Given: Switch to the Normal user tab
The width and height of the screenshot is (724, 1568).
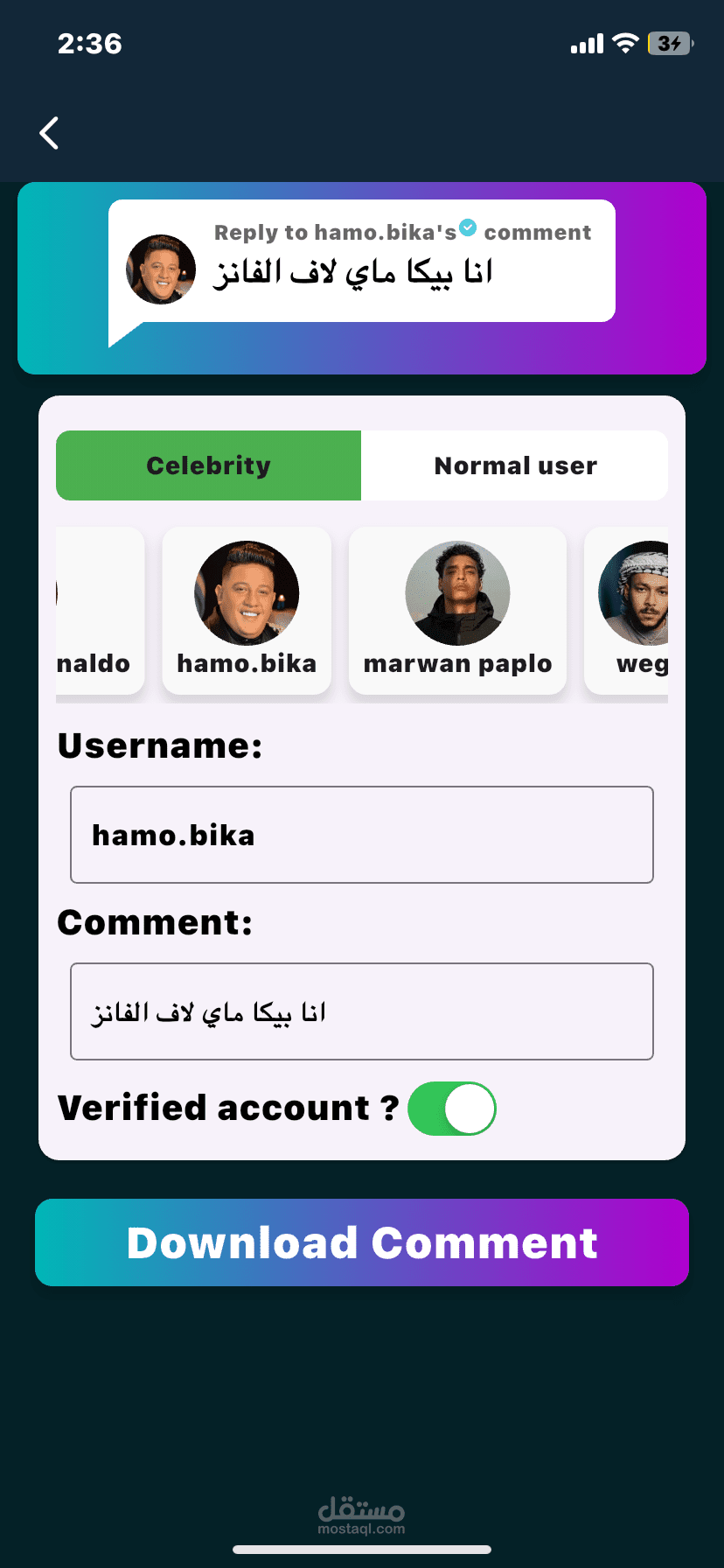Looking at the screenshot, I should pos(515,465).
